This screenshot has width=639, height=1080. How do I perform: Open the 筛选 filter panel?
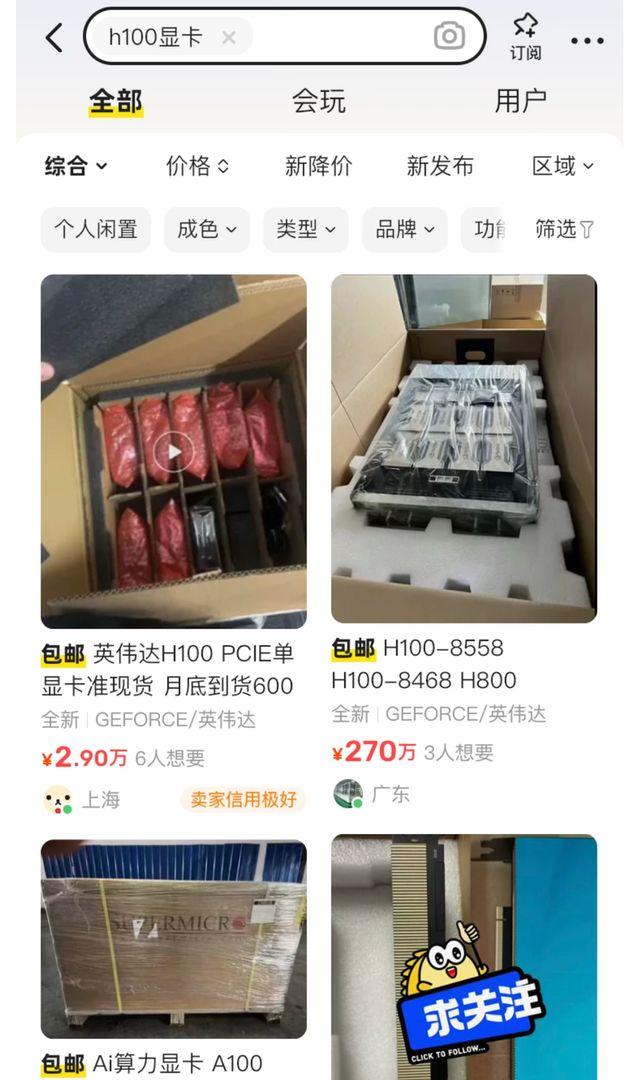coord(565,229)
